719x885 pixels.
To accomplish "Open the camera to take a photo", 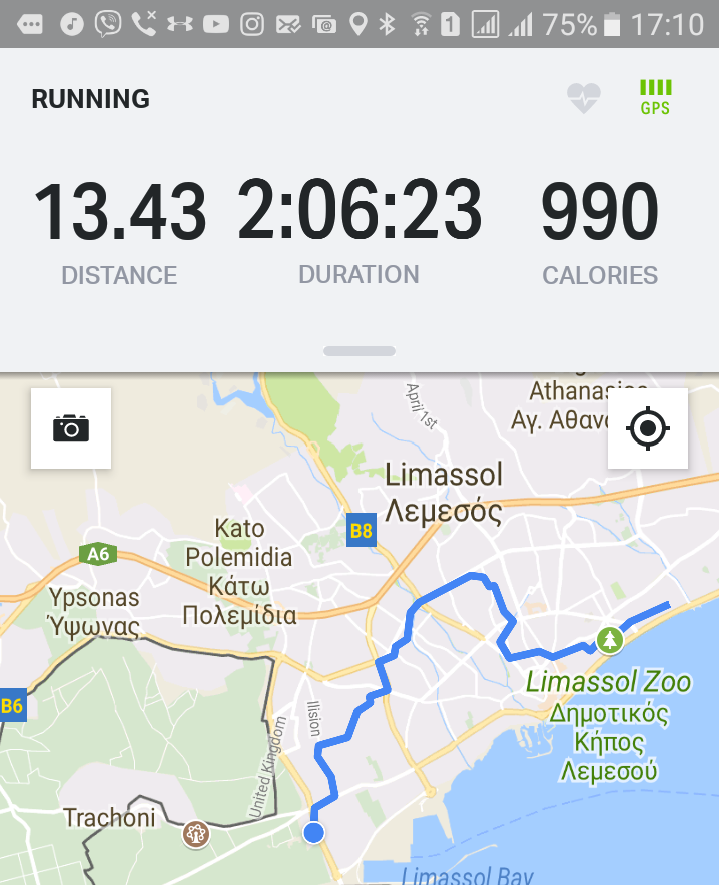I will (x=71, y=429).
